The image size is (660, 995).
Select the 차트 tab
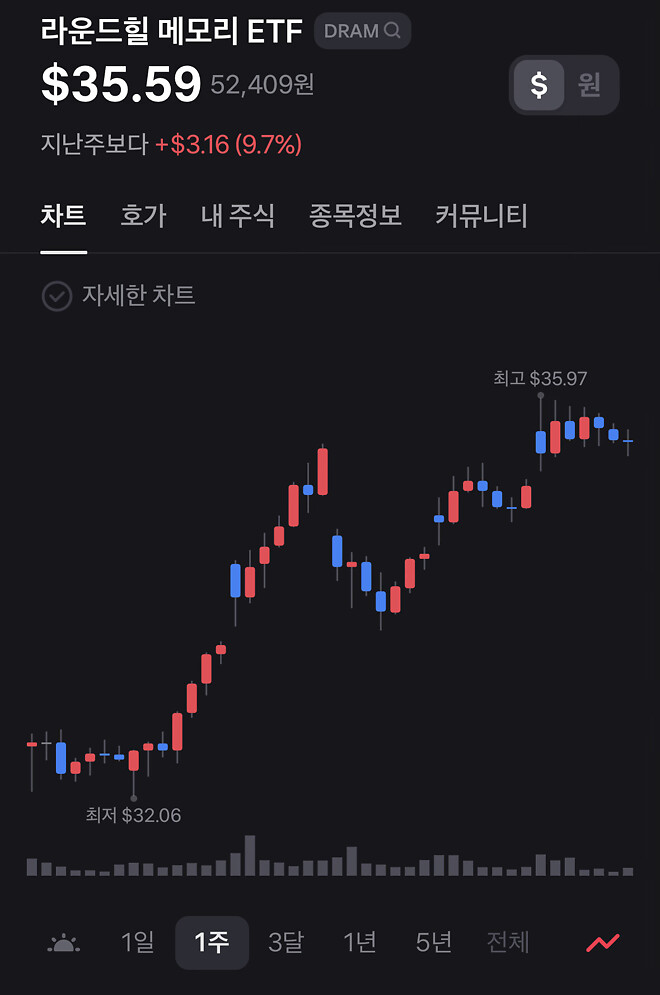(x=63, y=215)
